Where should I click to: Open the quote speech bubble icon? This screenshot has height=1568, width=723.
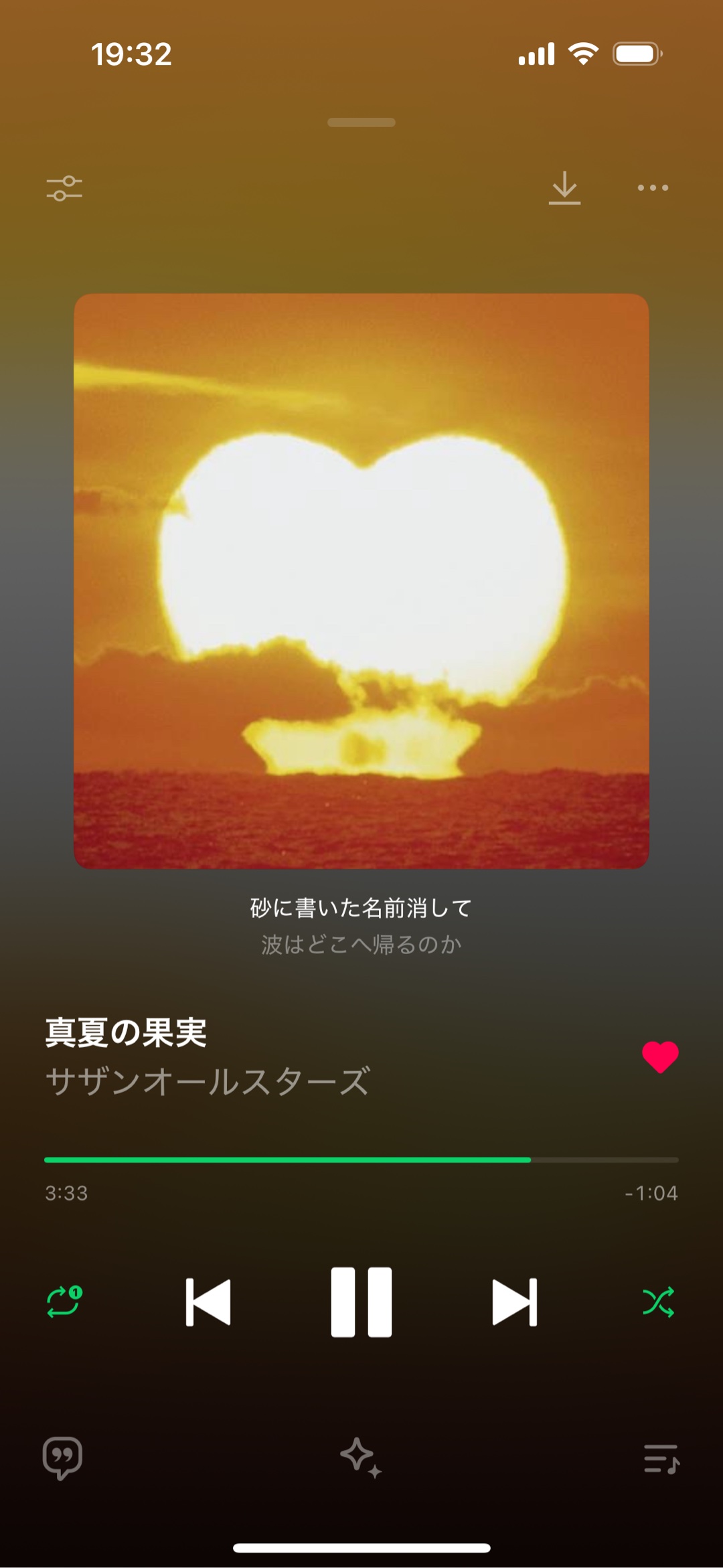point(63,1458)
